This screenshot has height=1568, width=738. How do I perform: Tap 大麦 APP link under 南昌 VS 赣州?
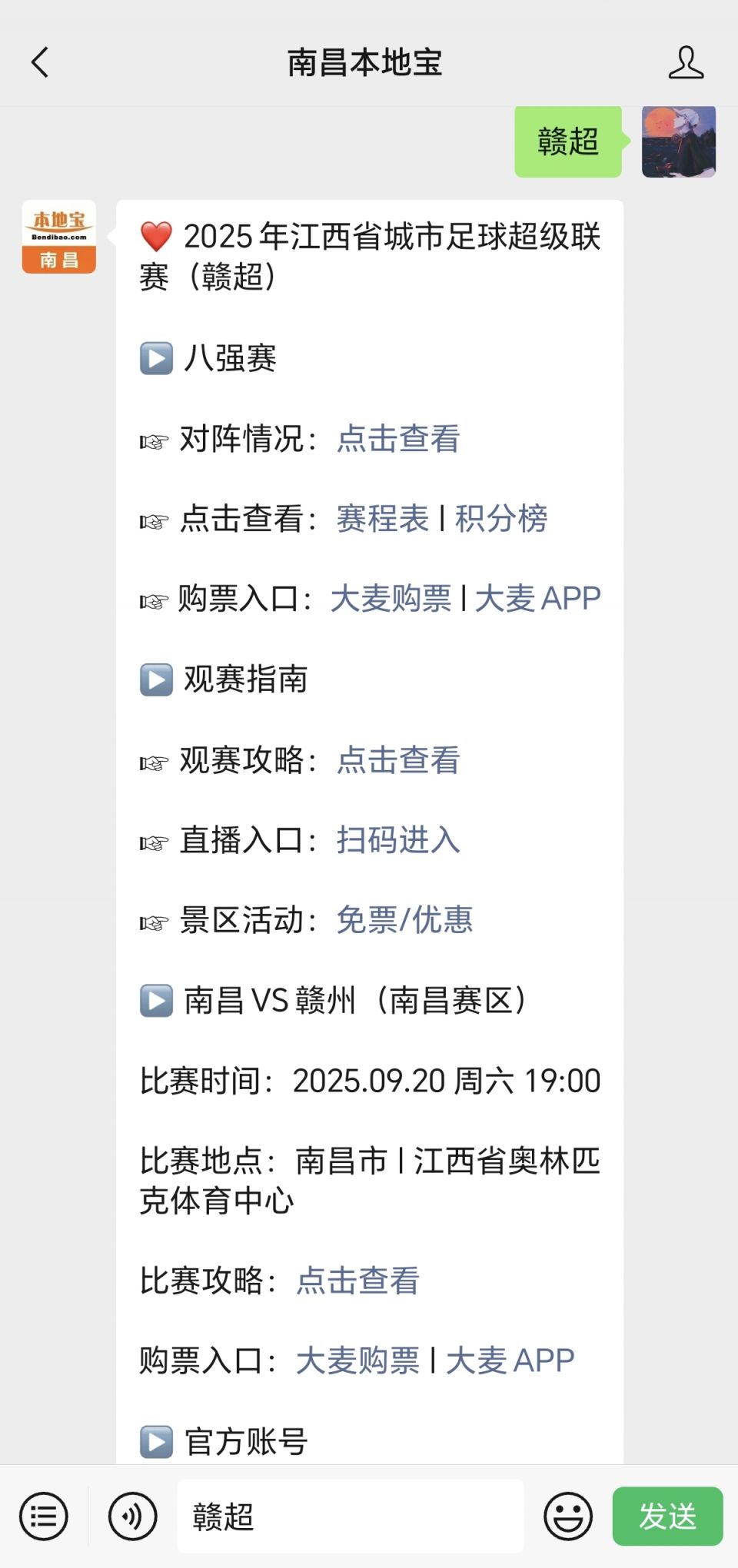pyautogui.click(x=510, y=1361)
